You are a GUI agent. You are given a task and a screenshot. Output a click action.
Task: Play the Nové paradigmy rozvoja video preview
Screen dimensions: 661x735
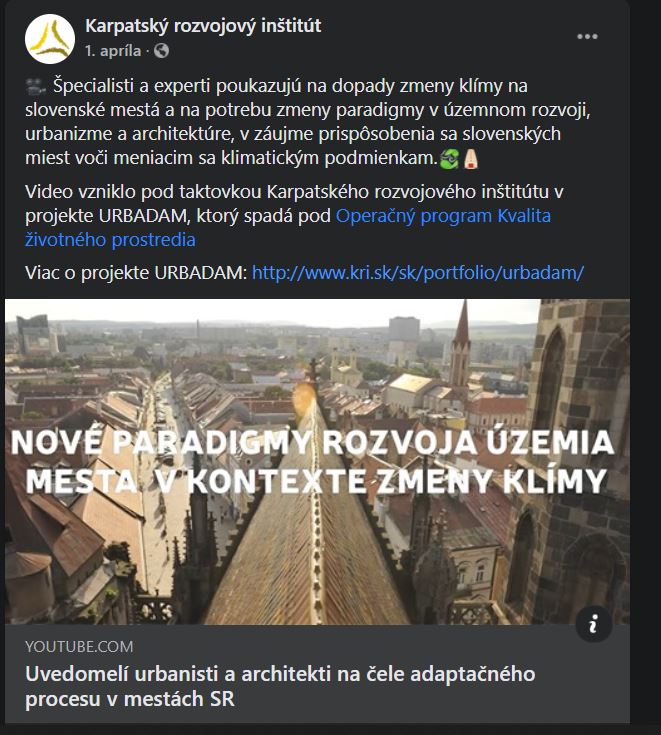click(317, 461)
